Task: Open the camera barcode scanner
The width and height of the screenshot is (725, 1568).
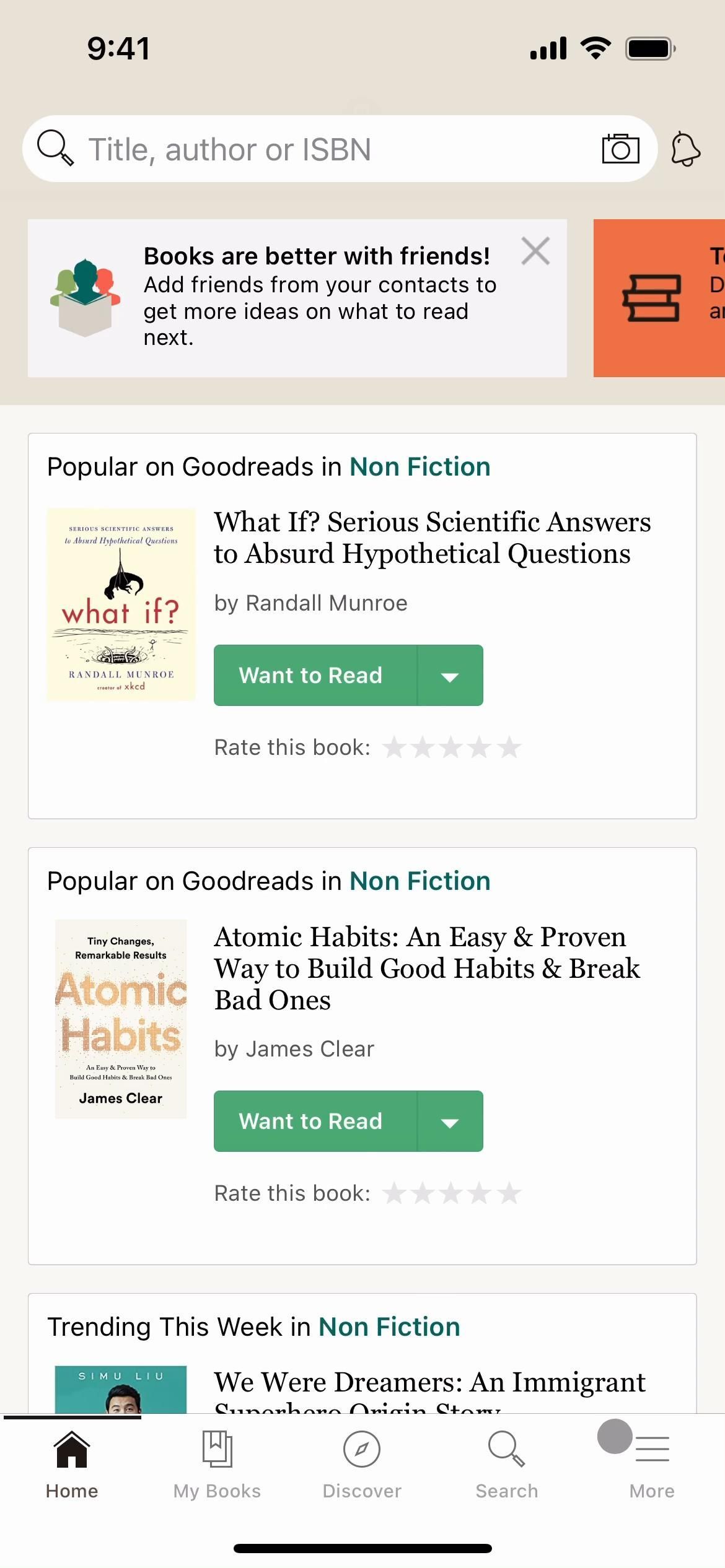Action: (x=620, y=149)
